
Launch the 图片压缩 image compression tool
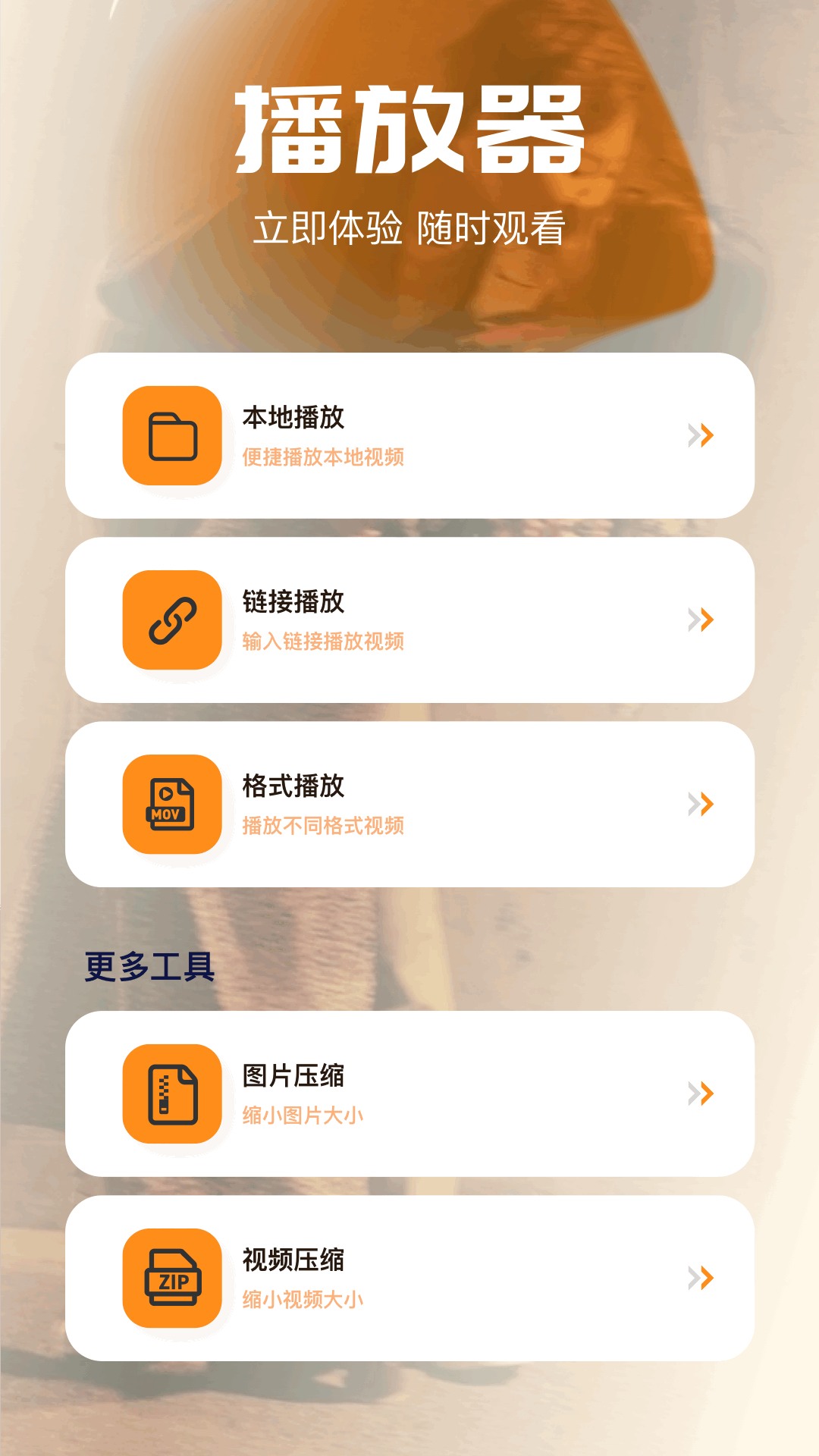(x=409, y=1094)
